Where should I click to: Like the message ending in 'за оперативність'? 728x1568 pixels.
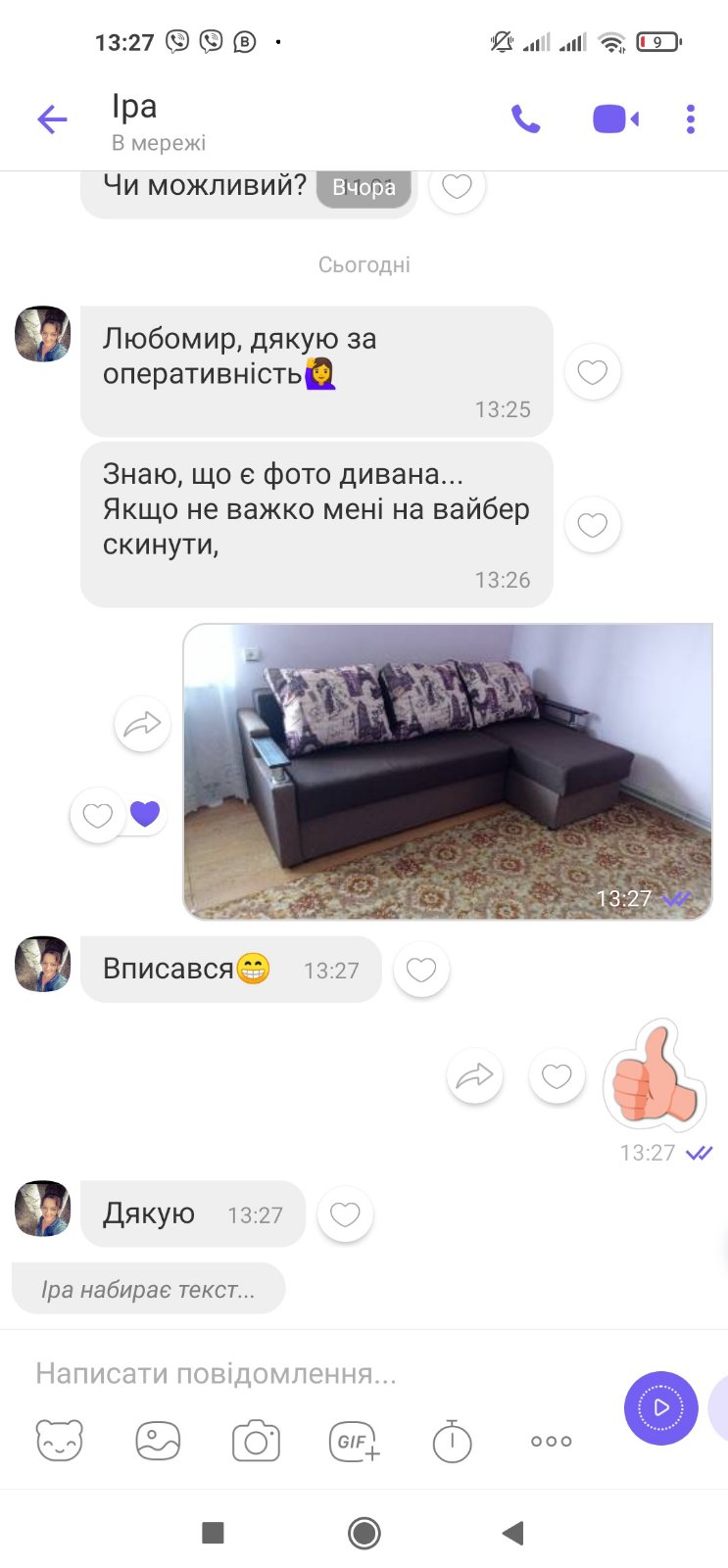click(x=593, y=372)
